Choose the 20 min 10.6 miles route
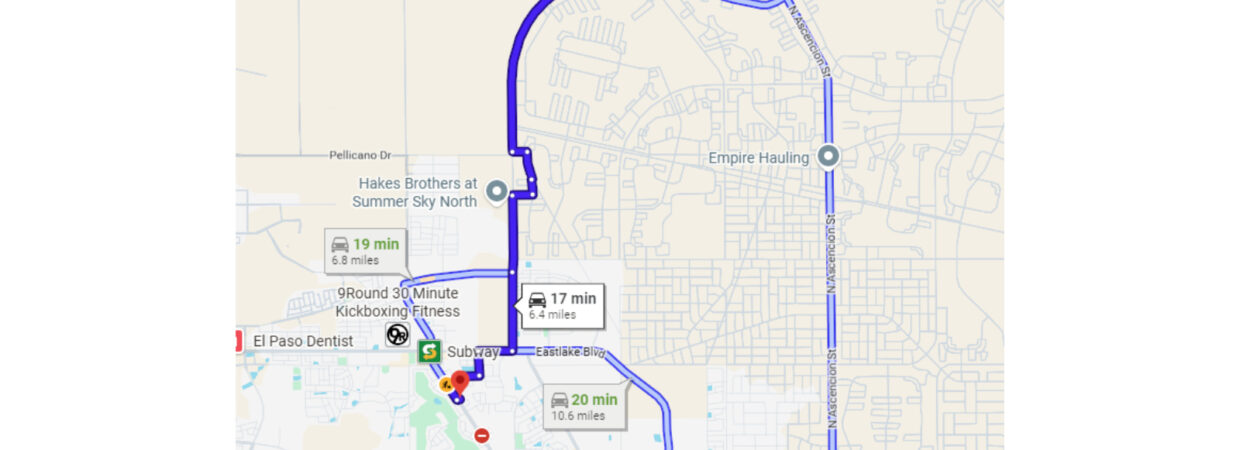This screenshot has width=1240, height=450. pos(585,406)
